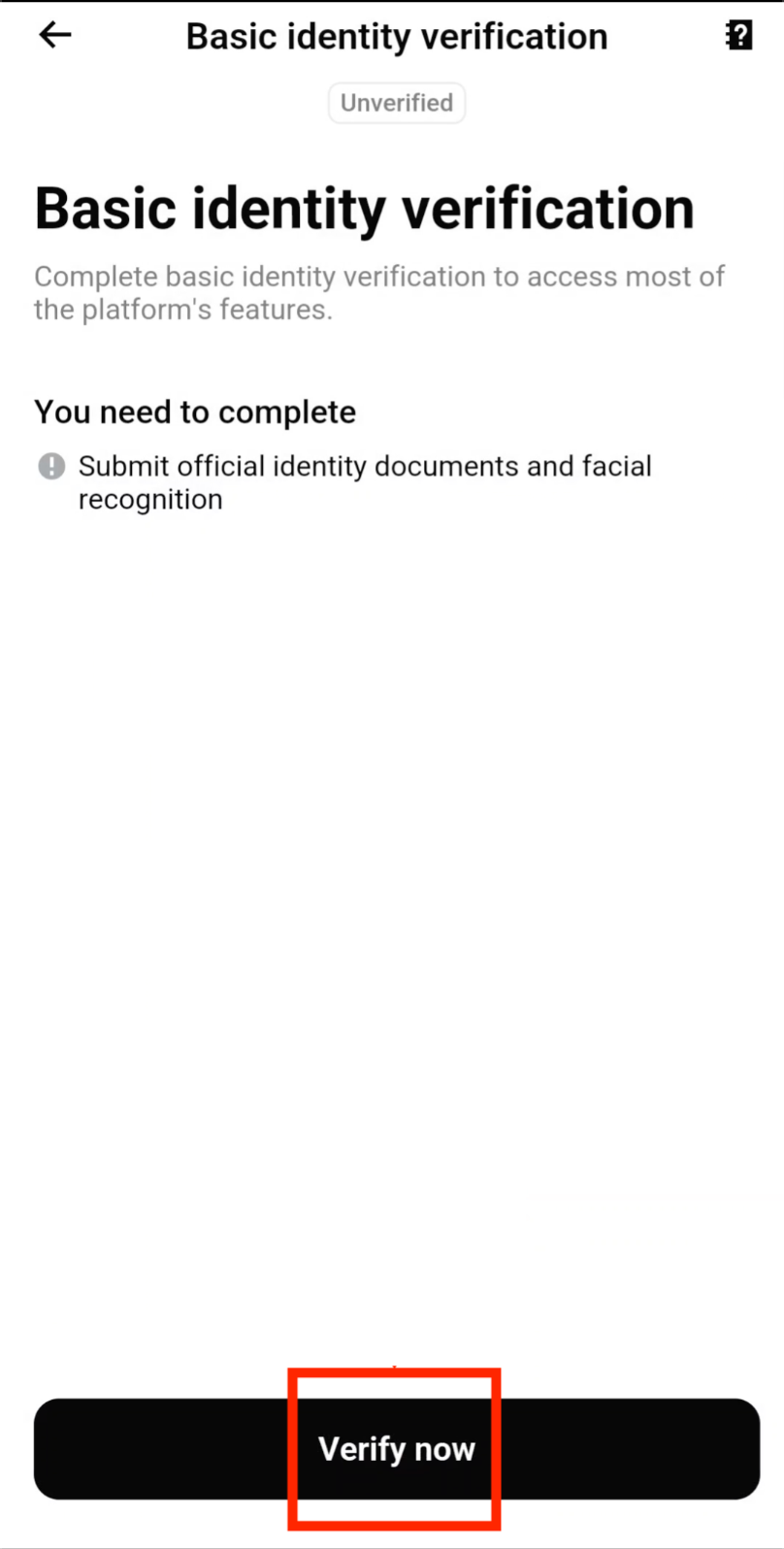
Task: Click the rounded black Verify now bar
Action: (x=395, y=1448)
